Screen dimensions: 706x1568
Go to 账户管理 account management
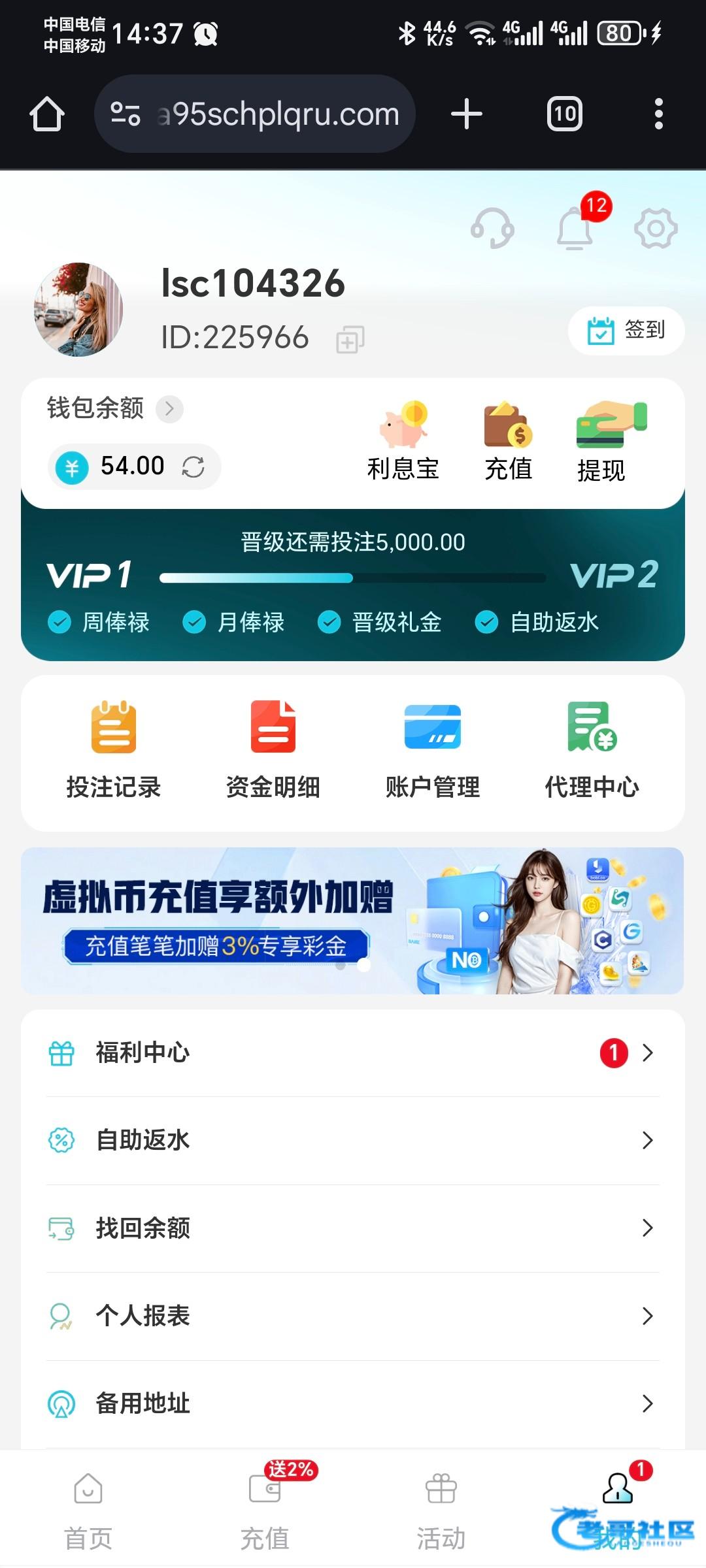click(x=433, y=750)
